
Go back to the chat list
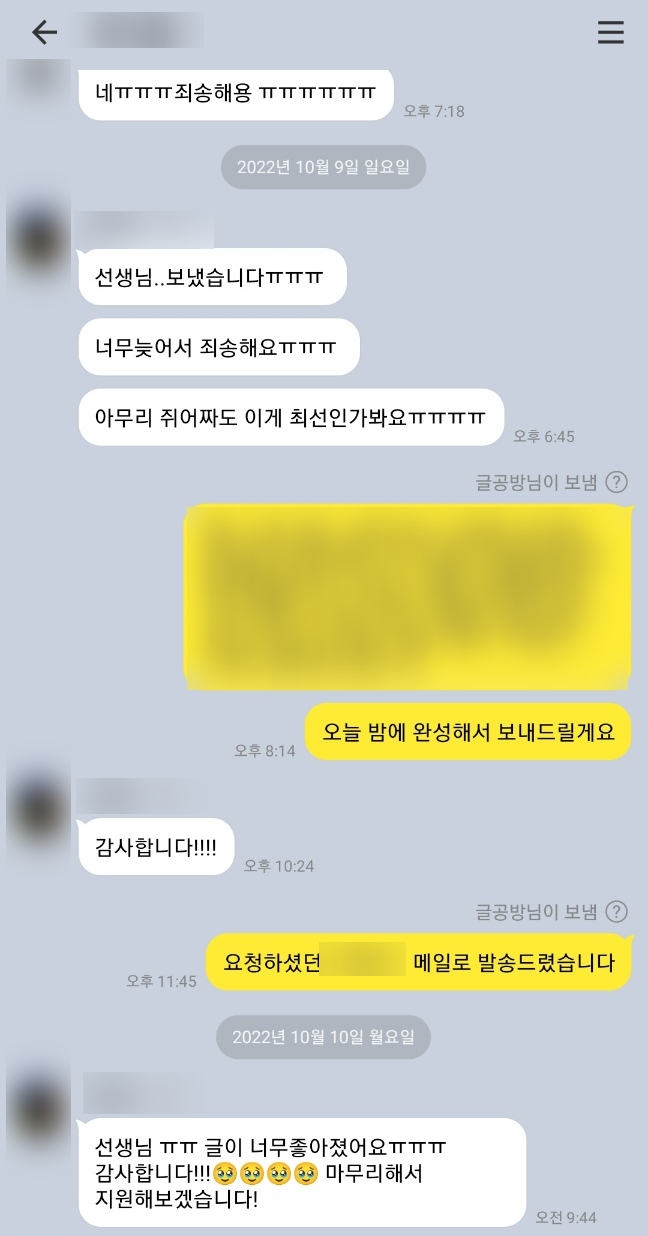coord(44,33)
